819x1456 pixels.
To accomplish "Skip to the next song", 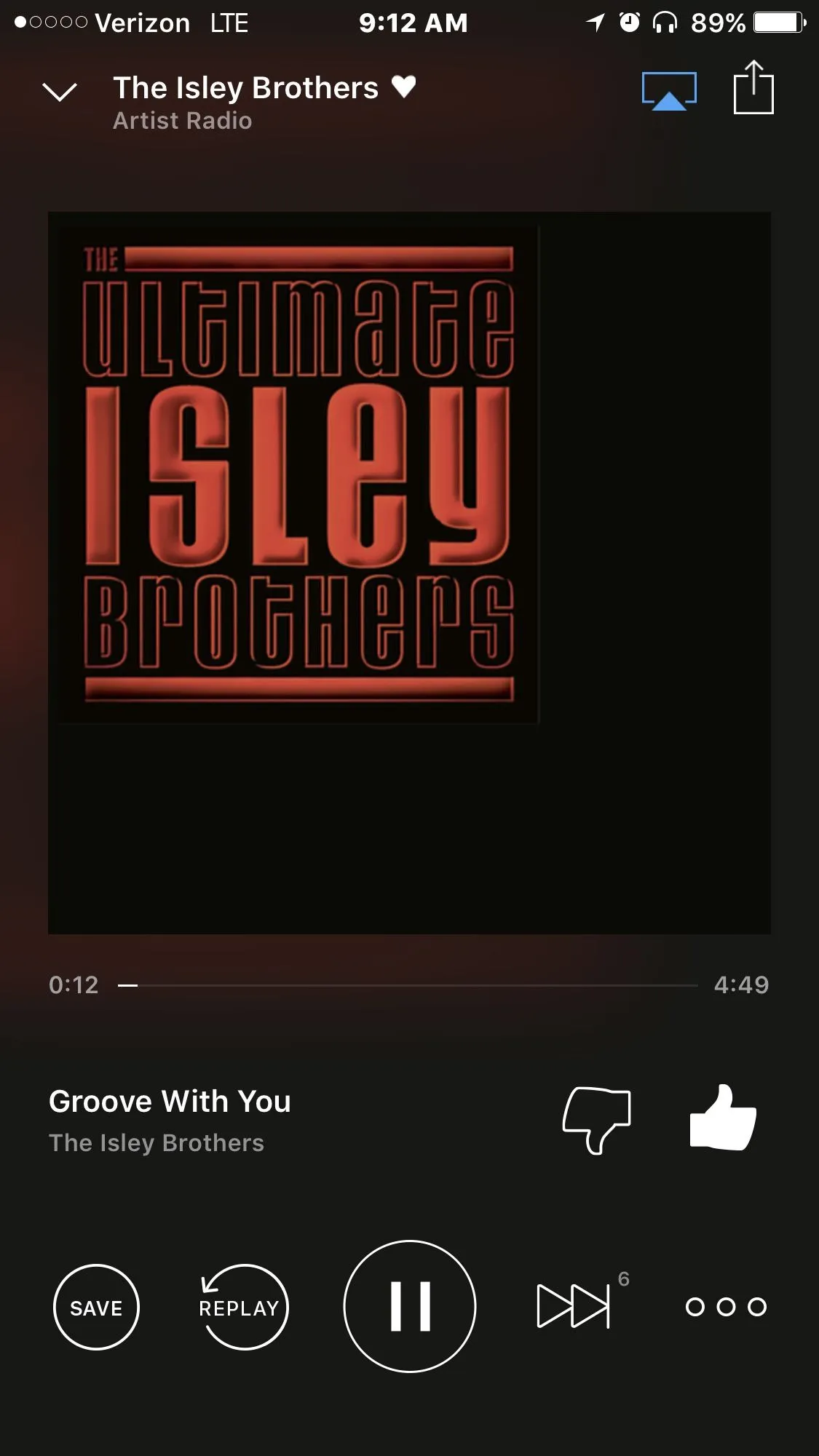I will [x=574, y=1306].
